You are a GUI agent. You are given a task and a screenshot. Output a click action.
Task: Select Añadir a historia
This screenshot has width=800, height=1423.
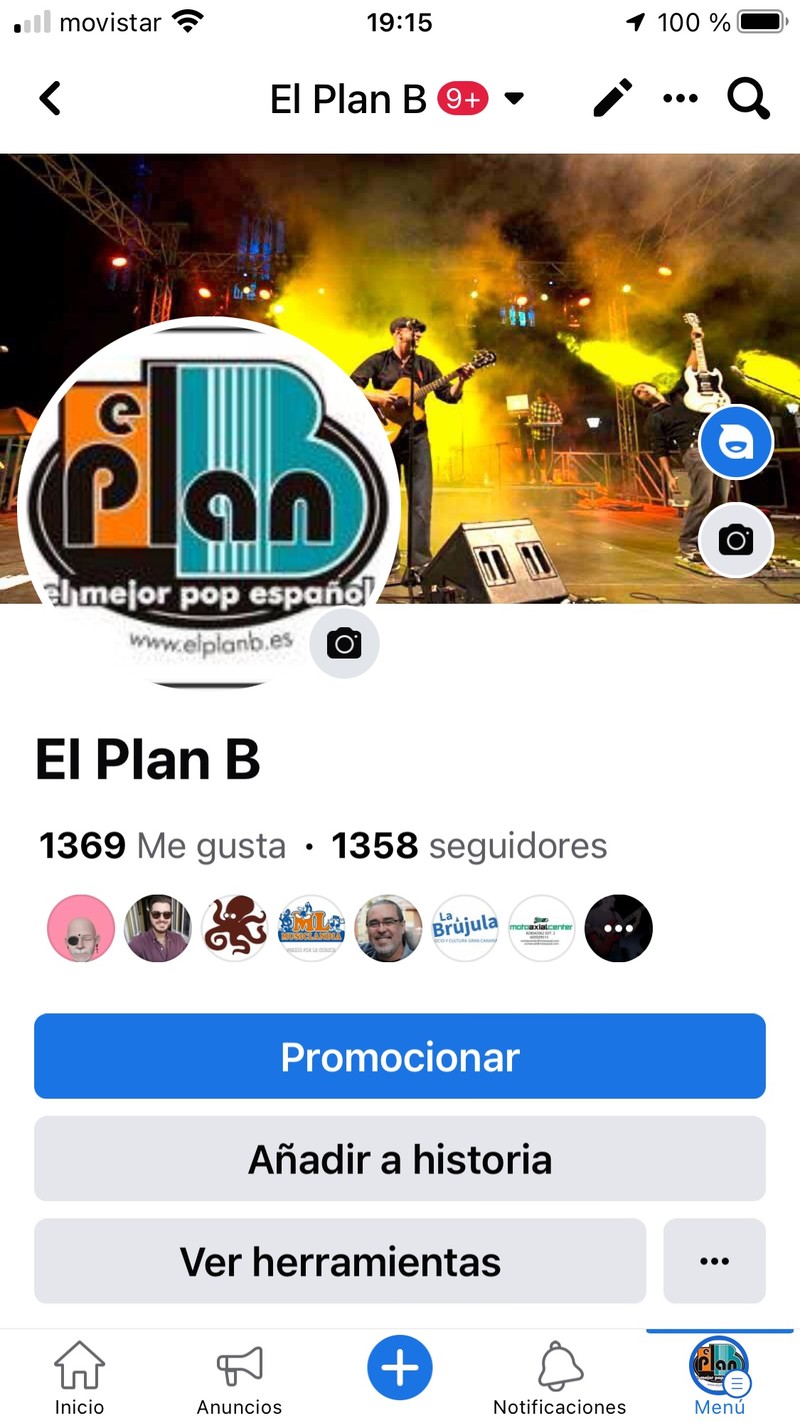400,1159
